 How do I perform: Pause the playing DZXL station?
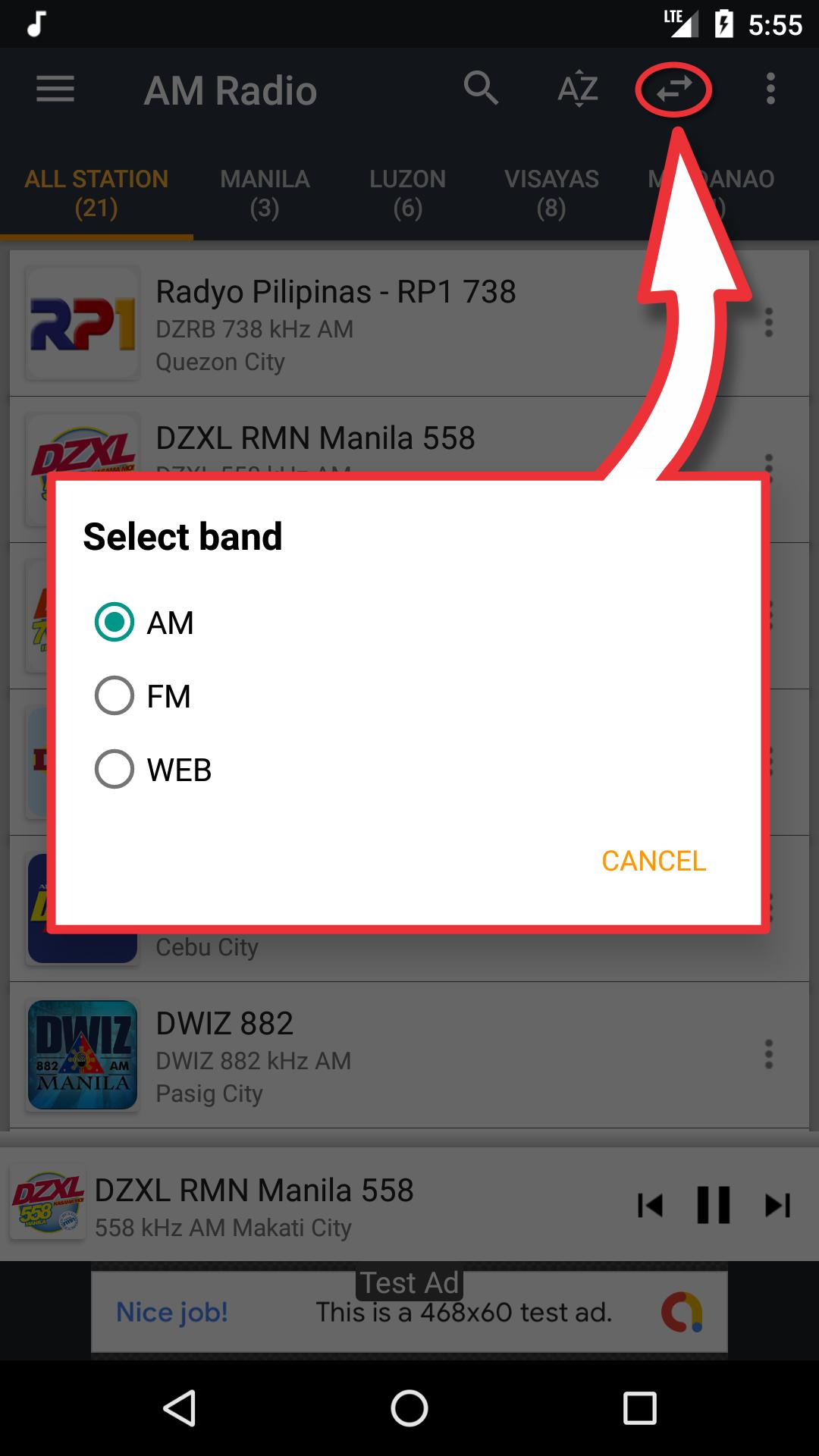point(713,1205)
